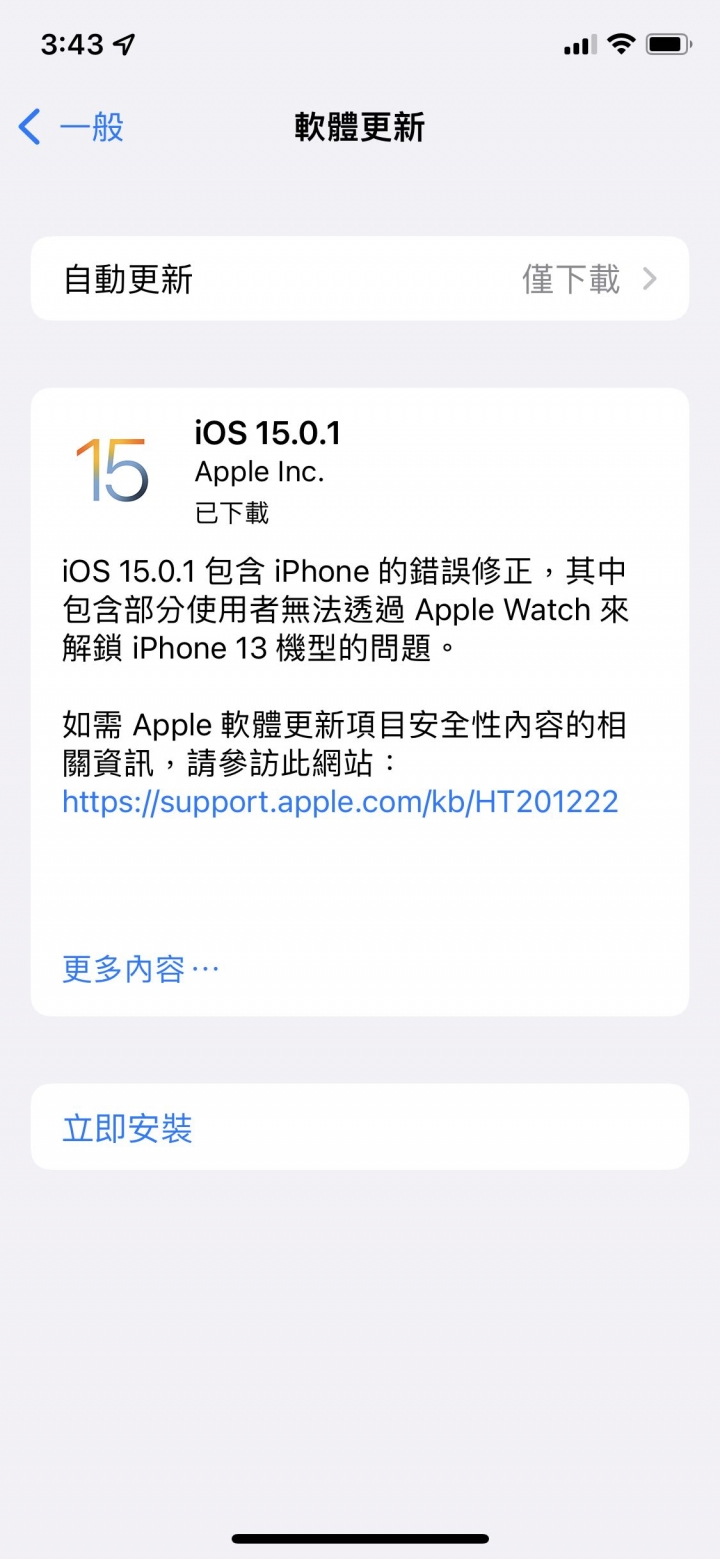The image size is (720, 1559).
Task: Open the support.apple.com/kb/HT201222 link
Action: coord(340,801)
